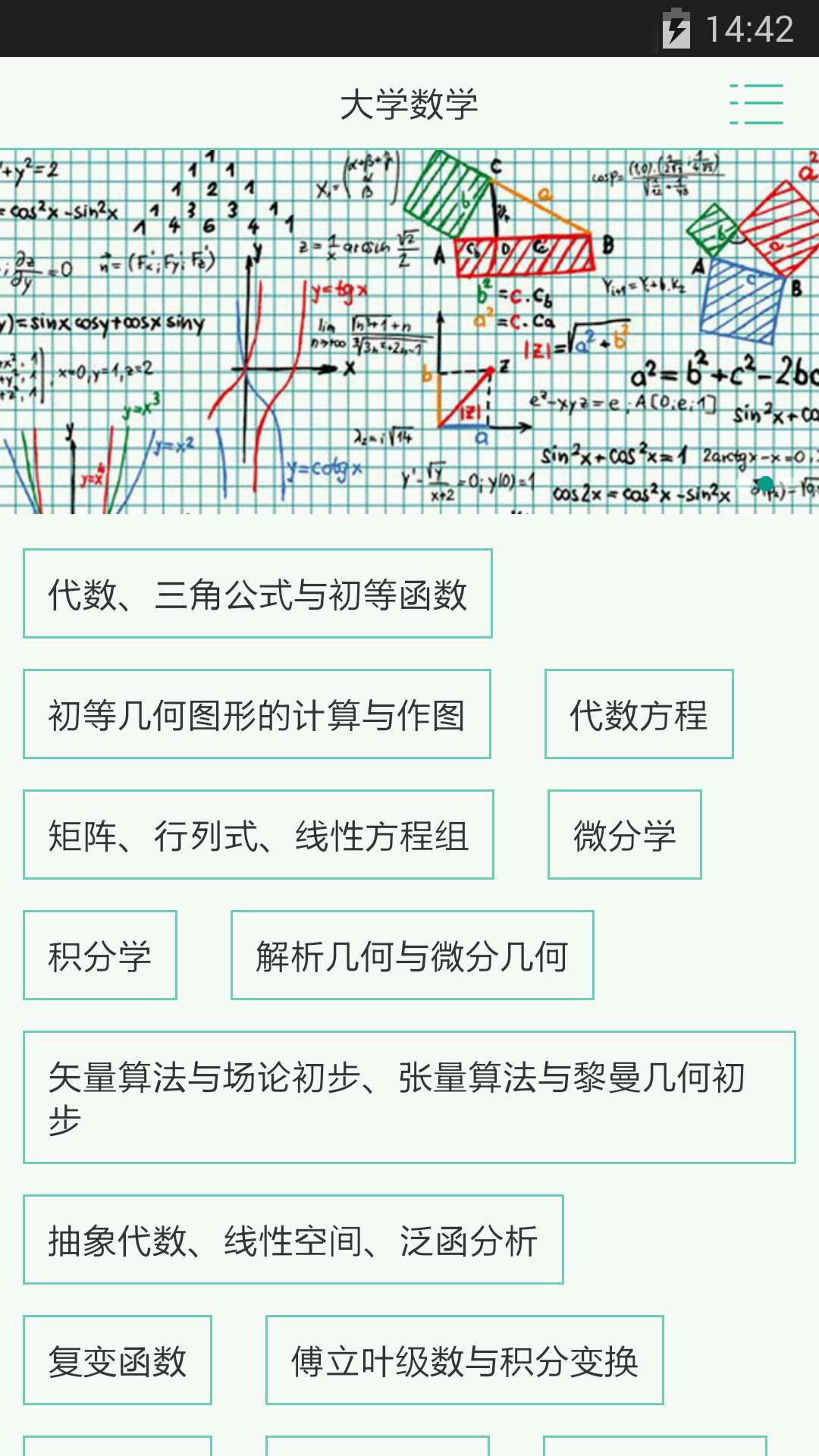Open the 复变函数 topic
819x1456 pixels.
pyautogui.click(x=118, y=1360)
